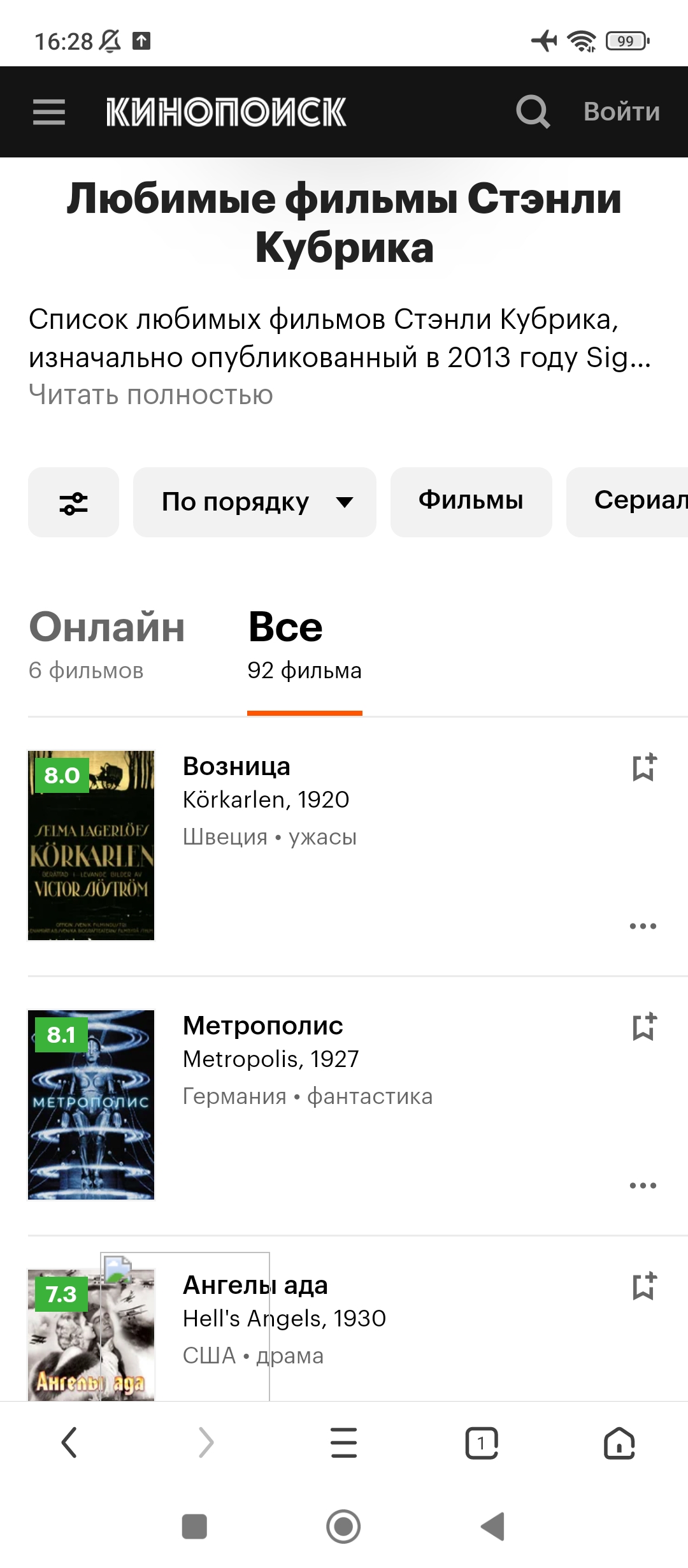Screen dimensions: 688x1568
Task: Go to the browser home page
Action: [x=619, y=1443]
